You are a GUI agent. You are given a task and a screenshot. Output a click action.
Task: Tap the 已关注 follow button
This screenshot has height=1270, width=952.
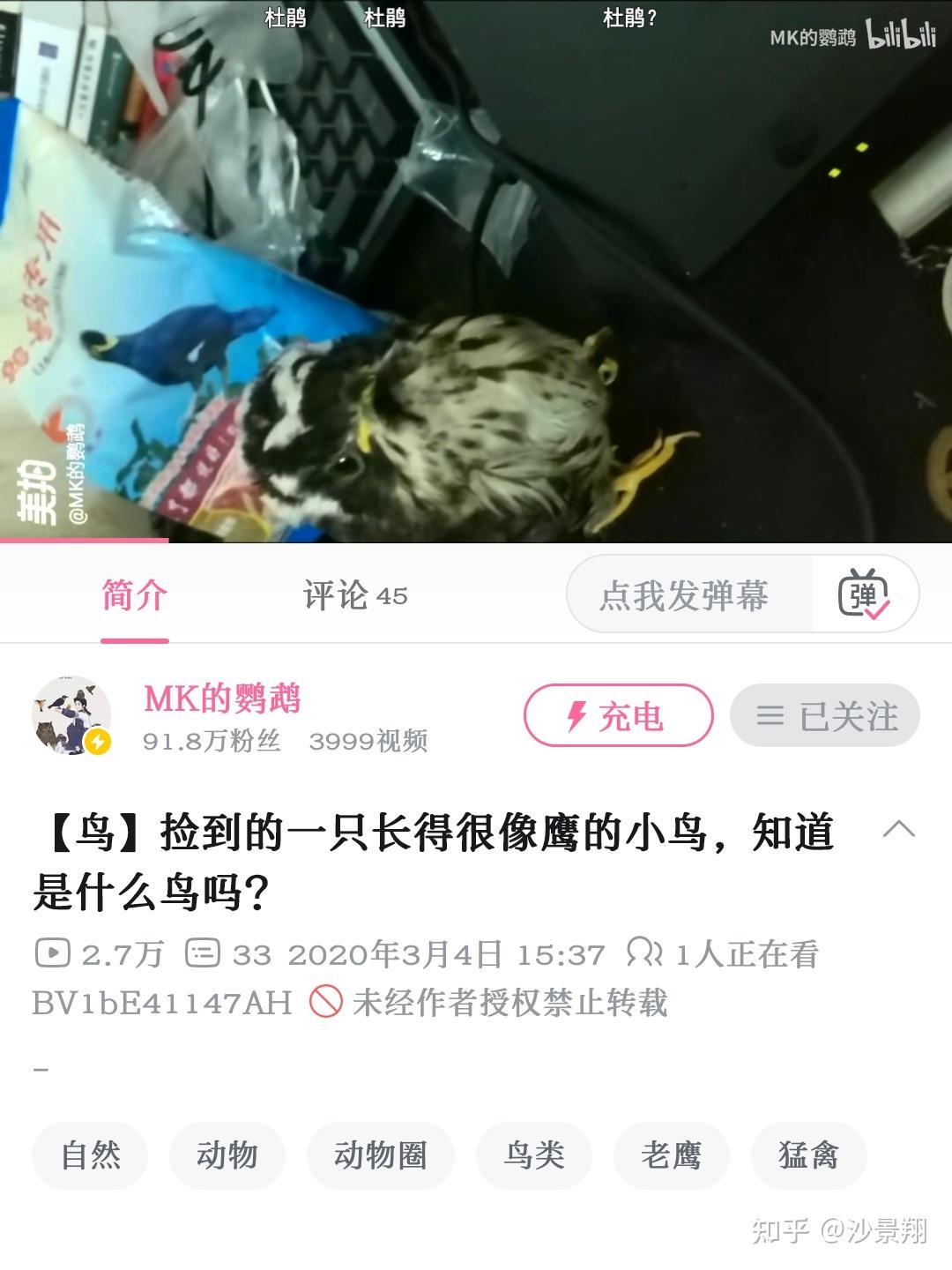(825, 715)
